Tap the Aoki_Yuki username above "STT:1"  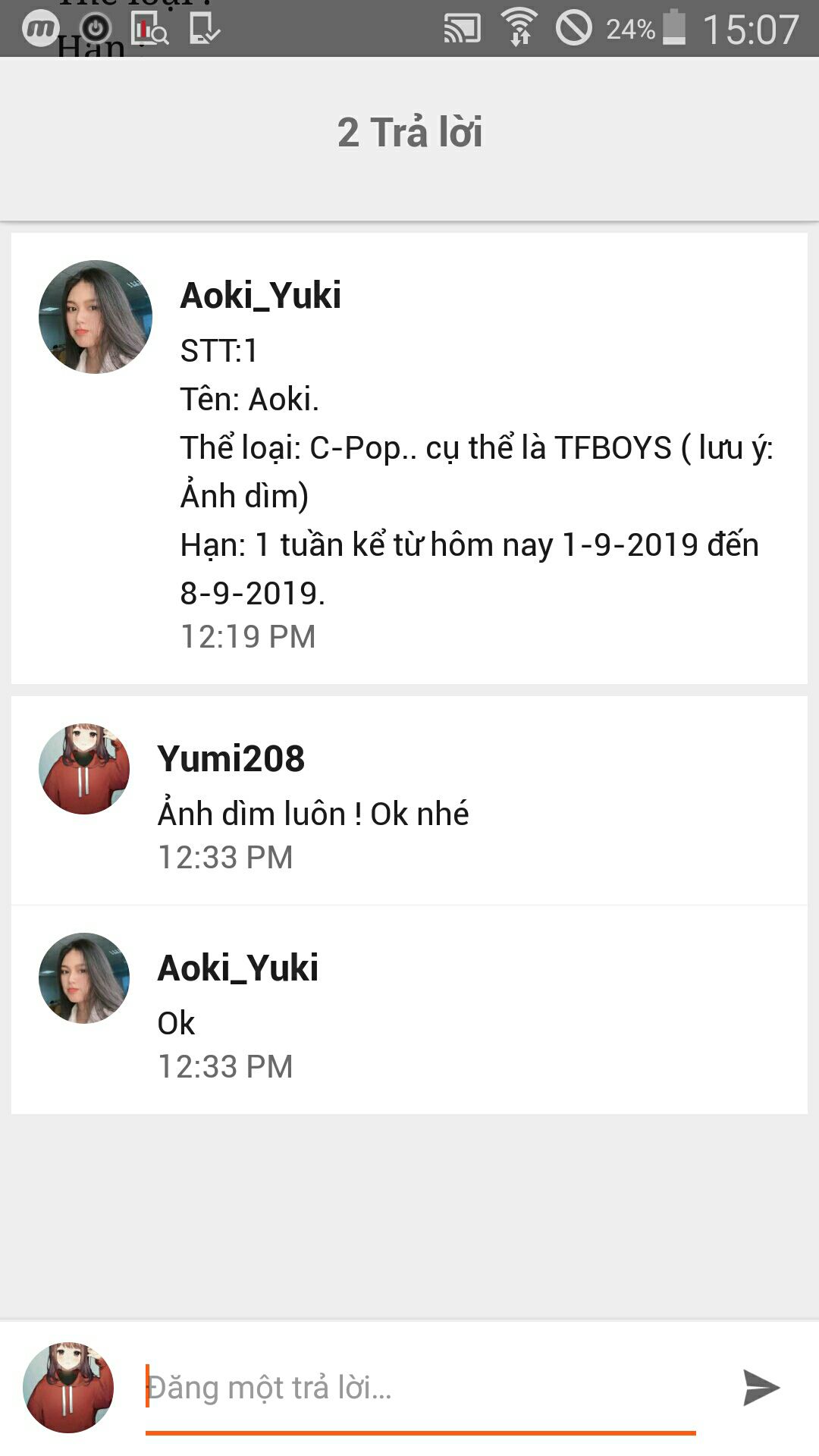tap(260, 295)
